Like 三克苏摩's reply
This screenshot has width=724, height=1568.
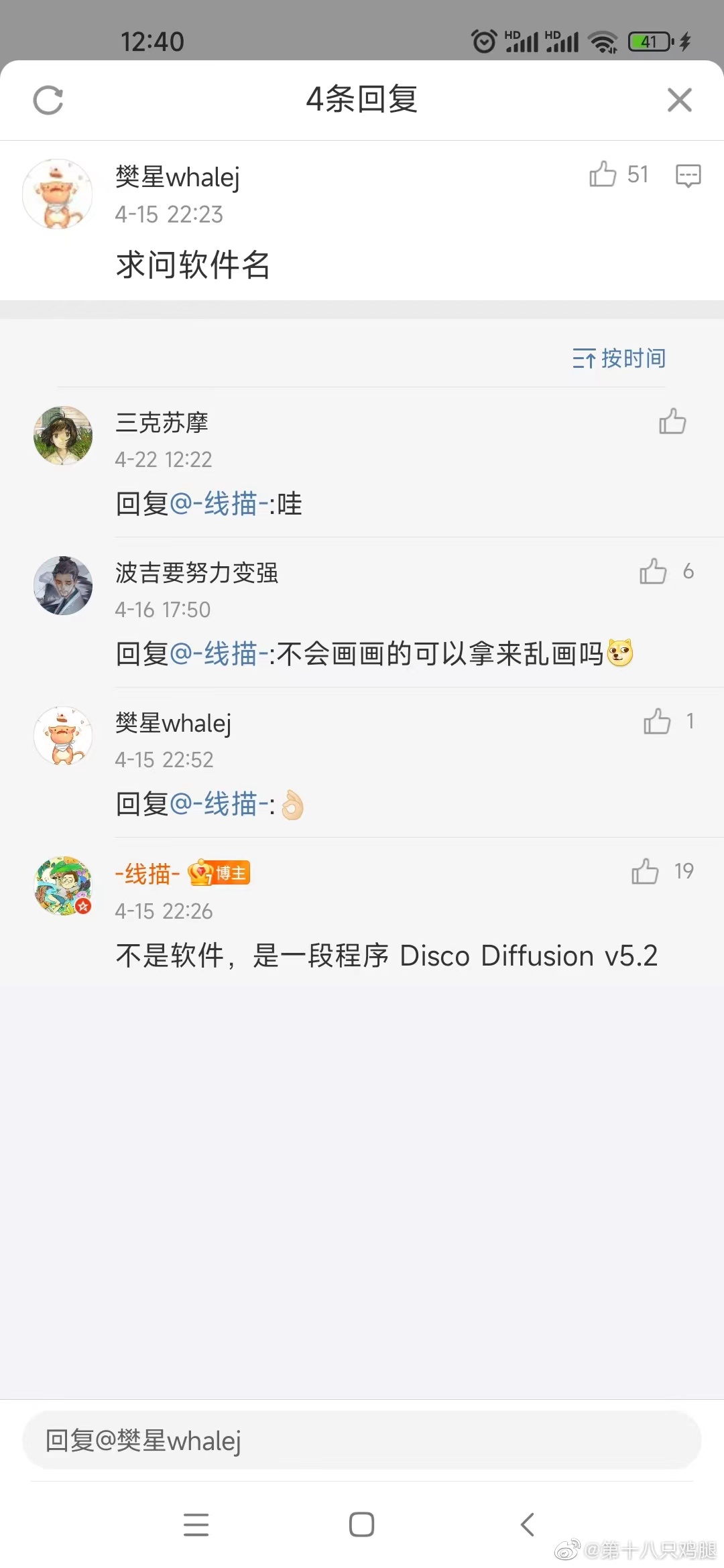(672, 421)
